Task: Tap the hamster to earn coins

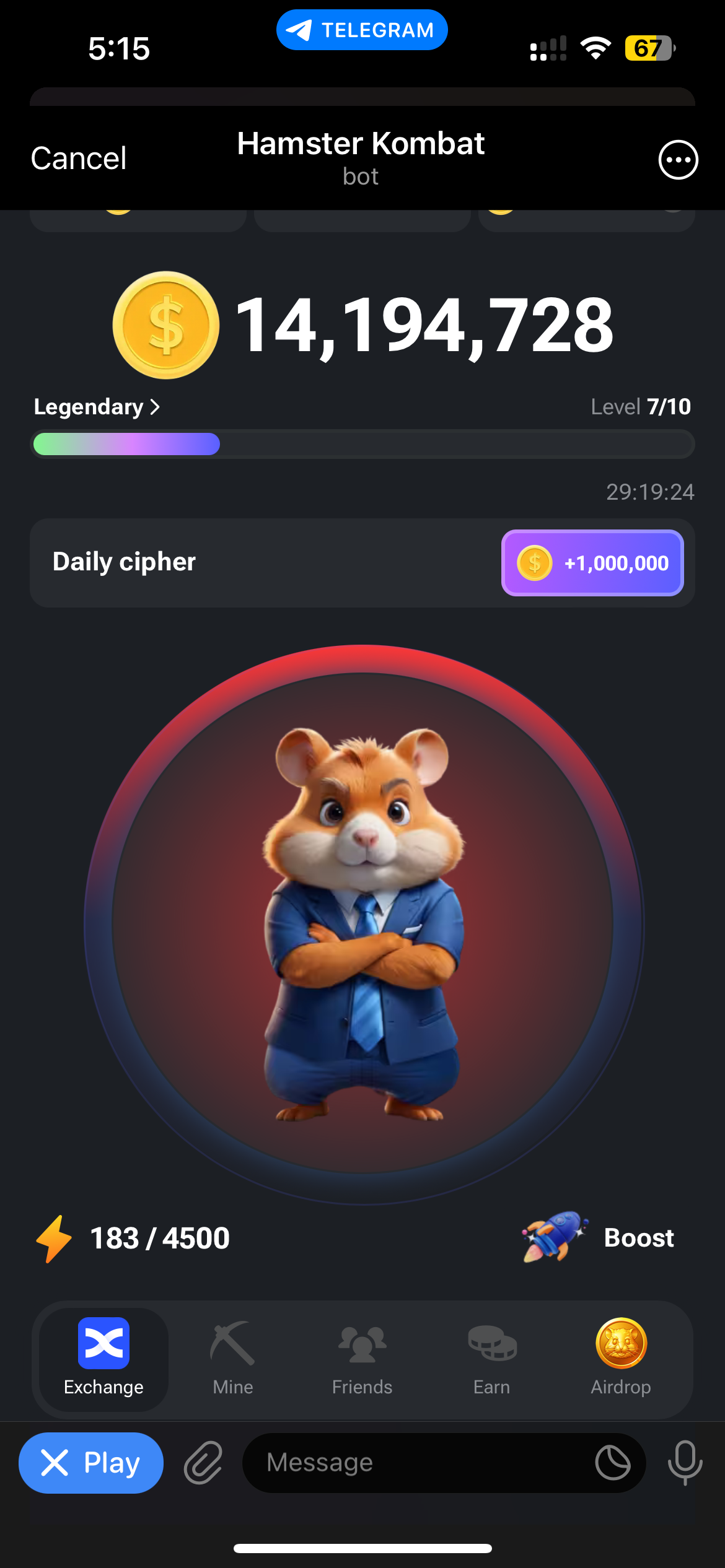Action: pyautogui.click(x=364, y=924)
